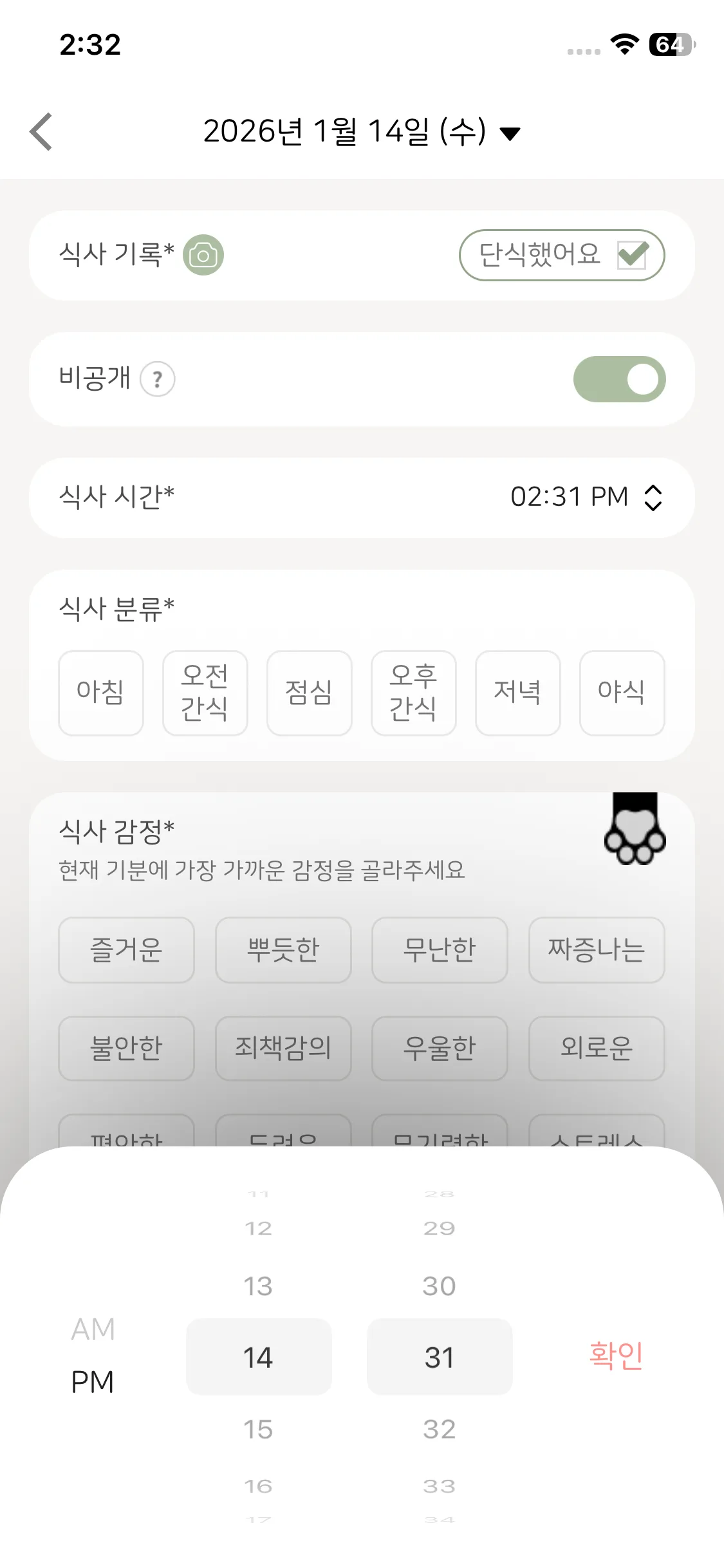The height and width of the screenshot is (1568, 724).
Task: Pick 저녁 meal category
Action: point(517,693)
